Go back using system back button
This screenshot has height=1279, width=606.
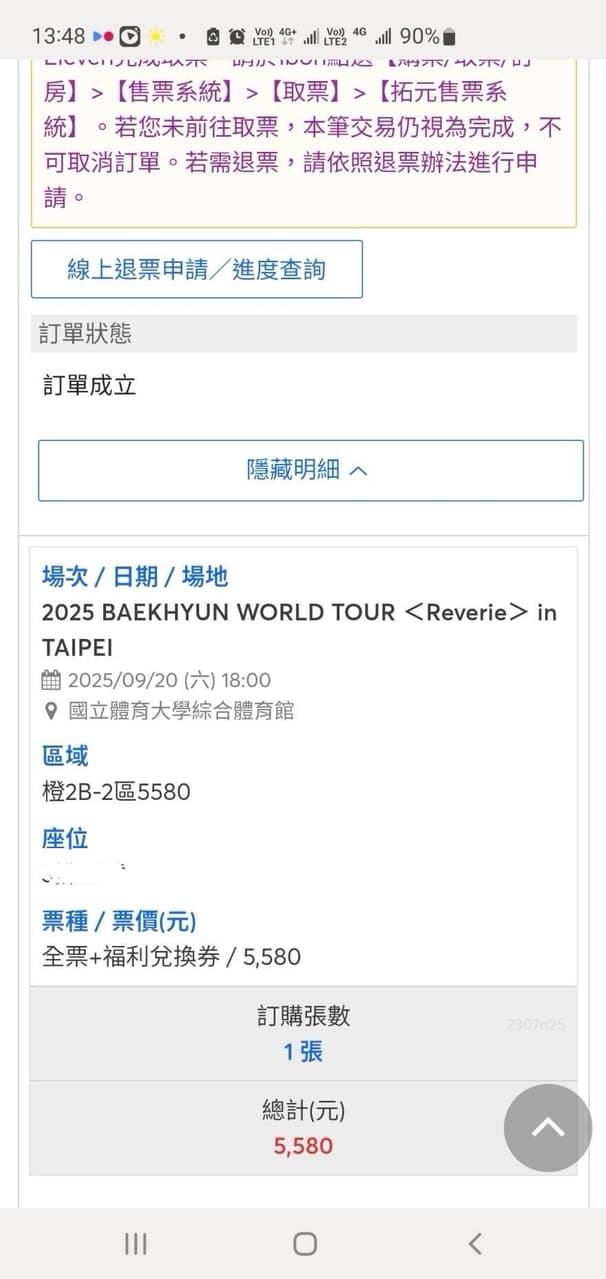click(474, 1243)
